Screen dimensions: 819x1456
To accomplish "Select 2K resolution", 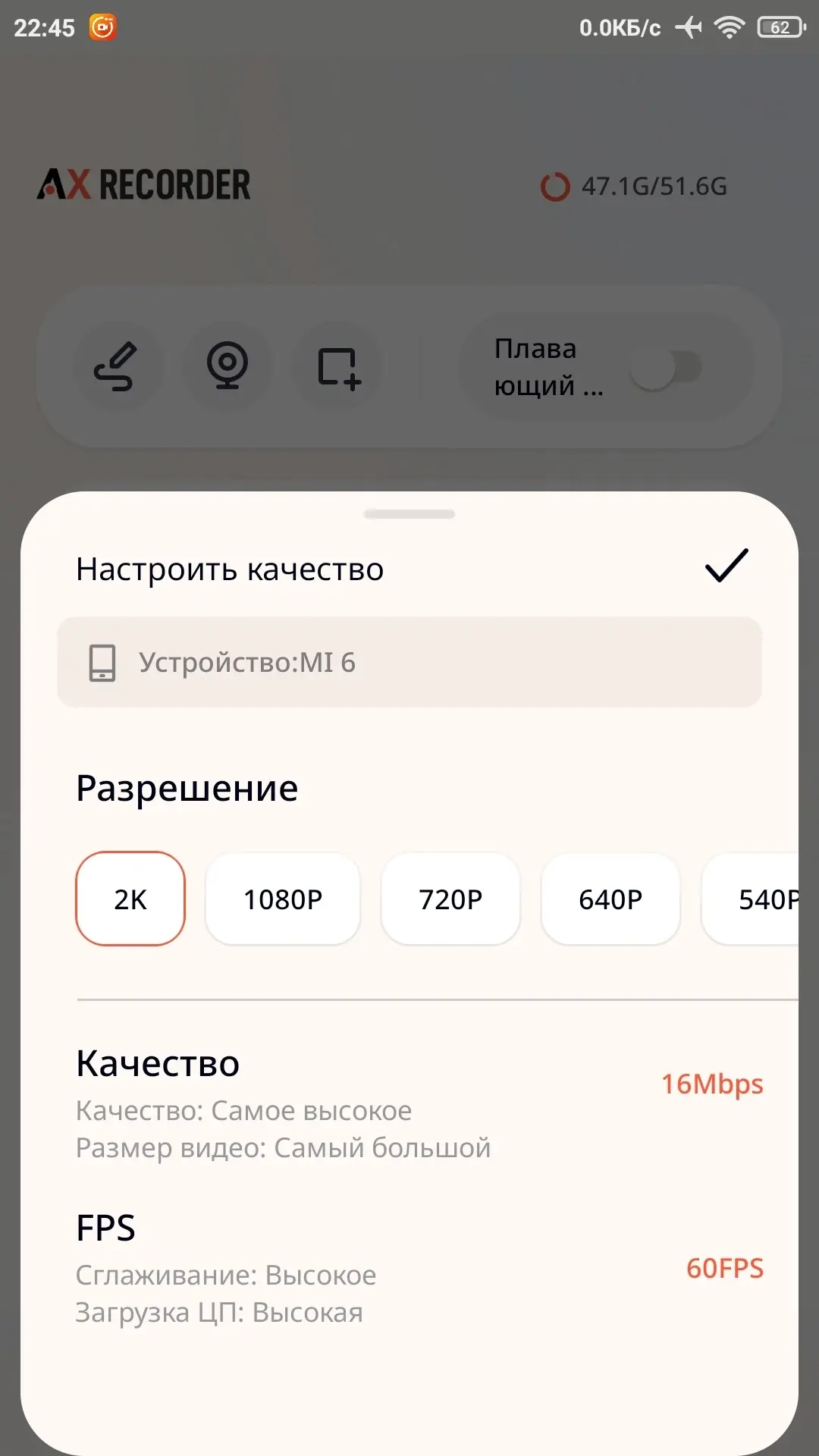I will point(130,899).
